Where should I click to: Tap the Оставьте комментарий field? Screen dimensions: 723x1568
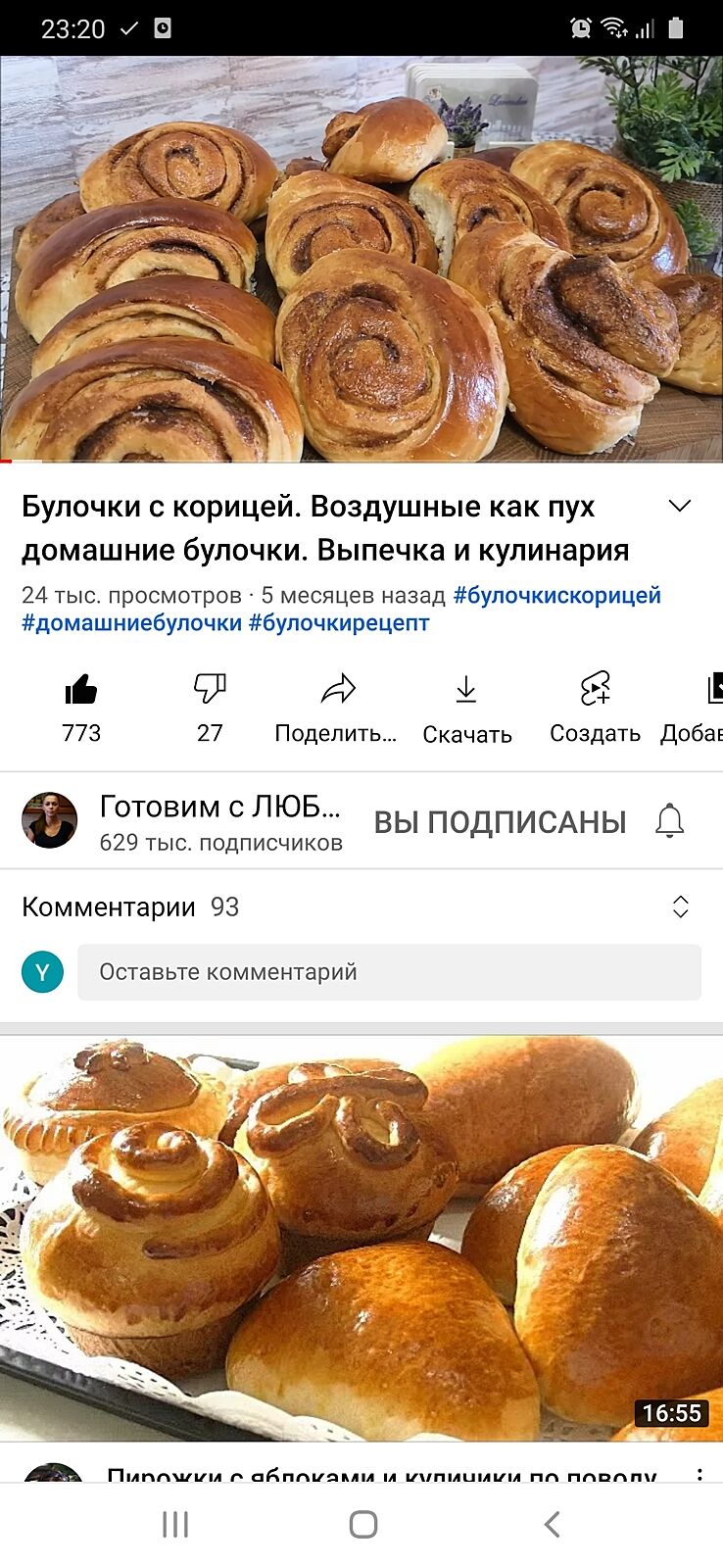pos(389,972)
